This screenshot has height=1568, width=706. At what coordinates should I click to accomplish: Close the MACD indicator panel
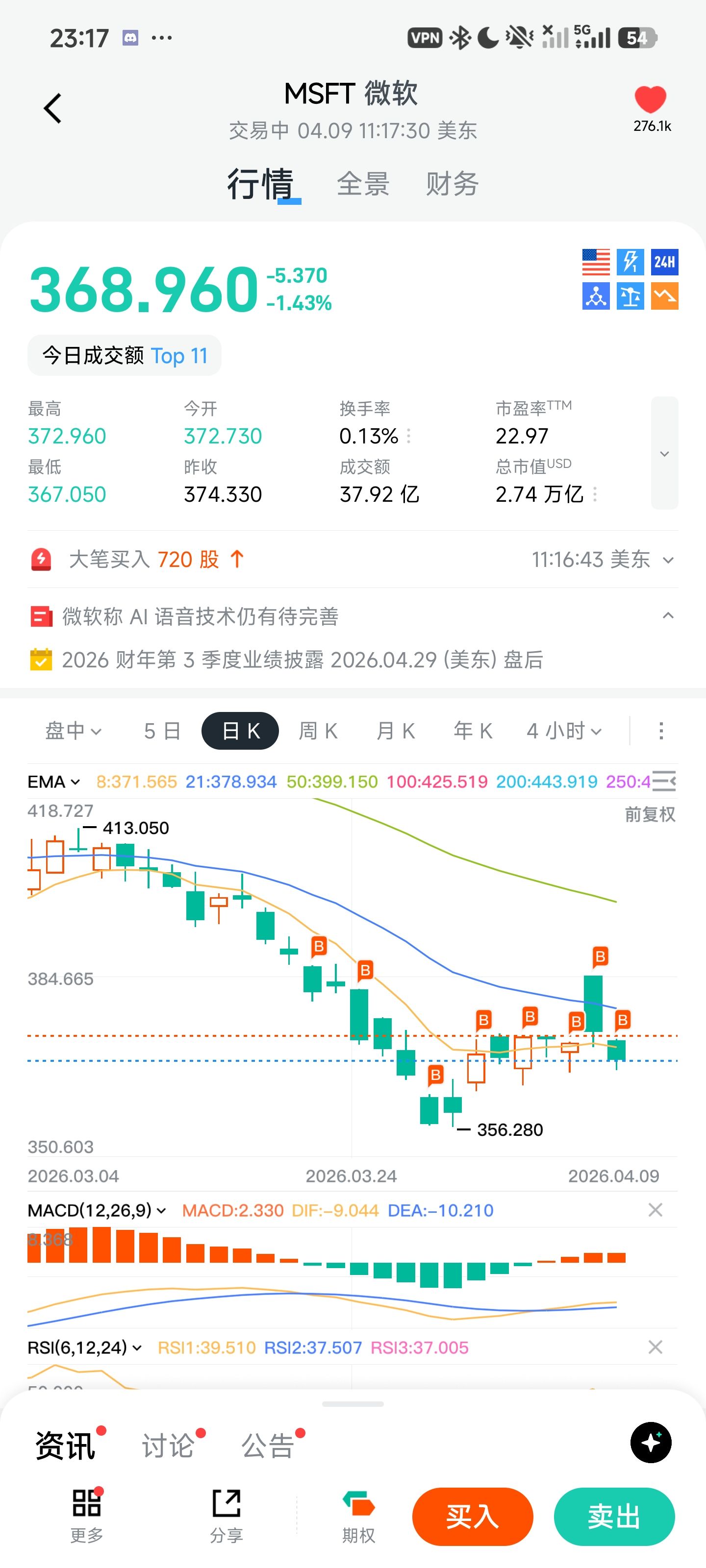tap(655, 1210)
